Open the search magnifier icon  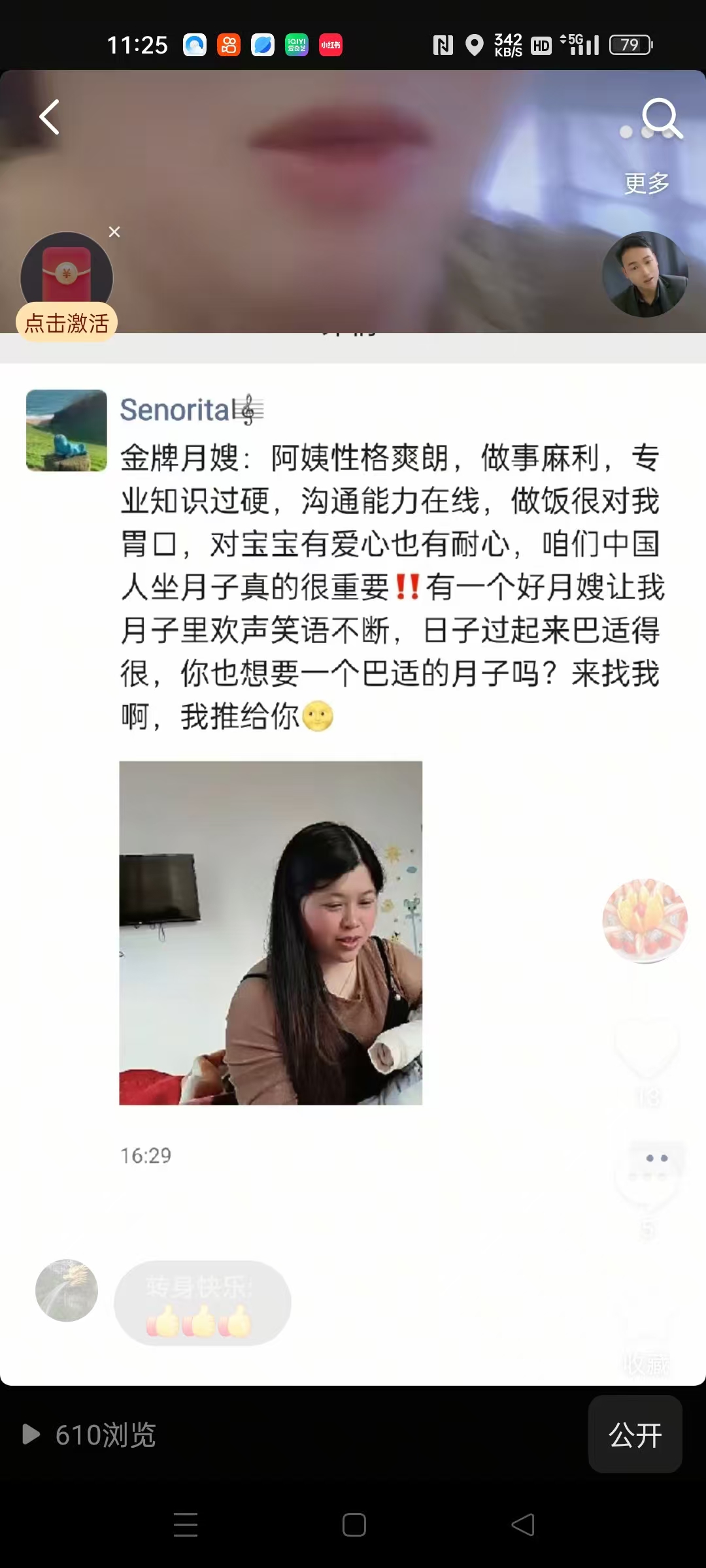point(662,118)
